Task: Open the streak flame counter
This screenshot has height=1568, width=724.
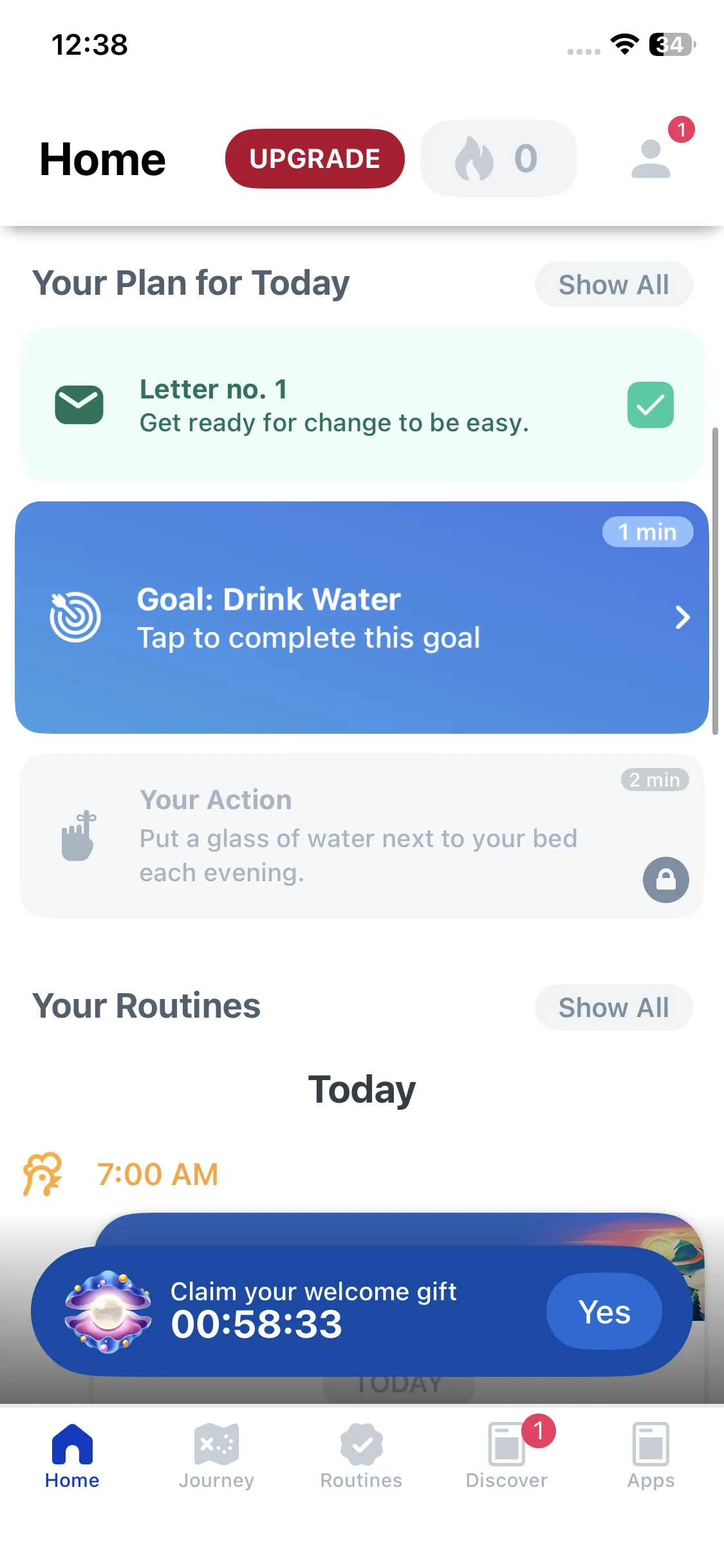Action: pyautogui.click(x=498, y=159)
